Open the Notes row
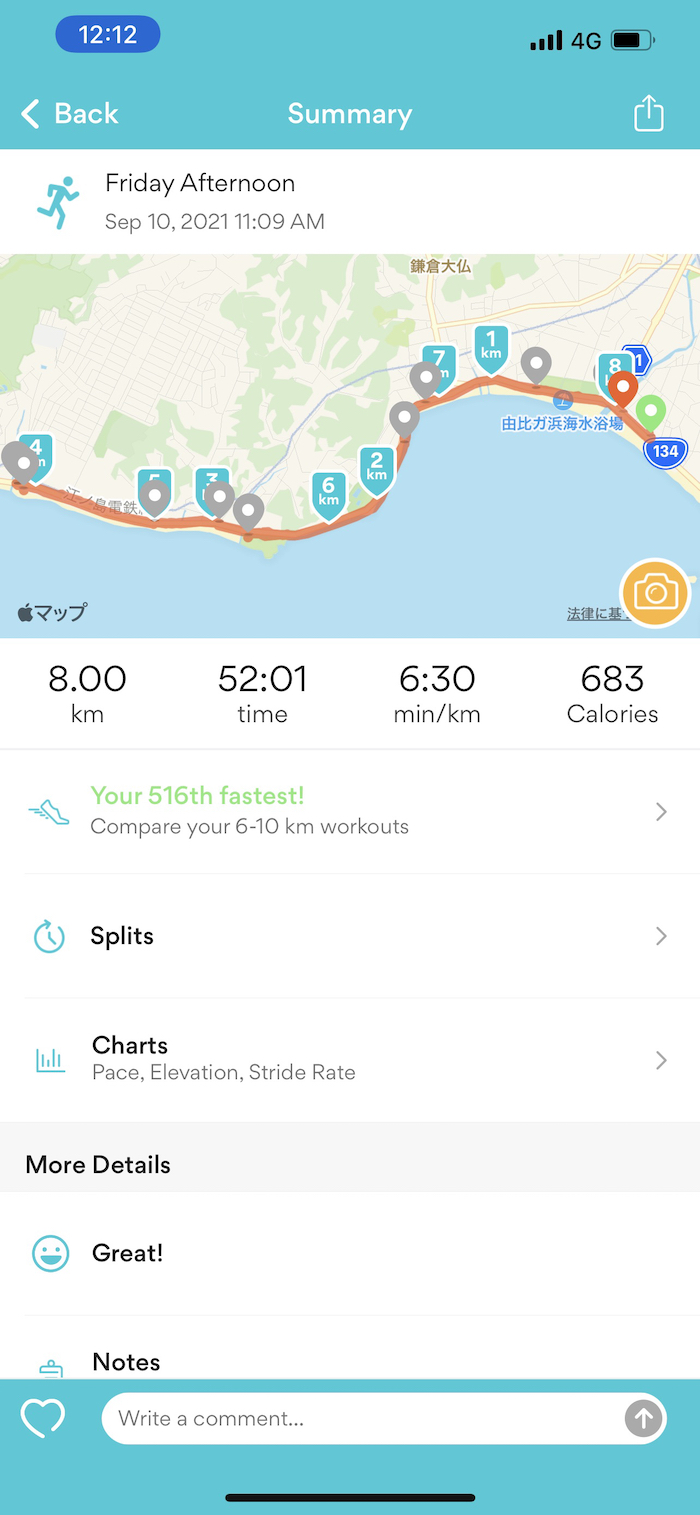 [127, 1361]
